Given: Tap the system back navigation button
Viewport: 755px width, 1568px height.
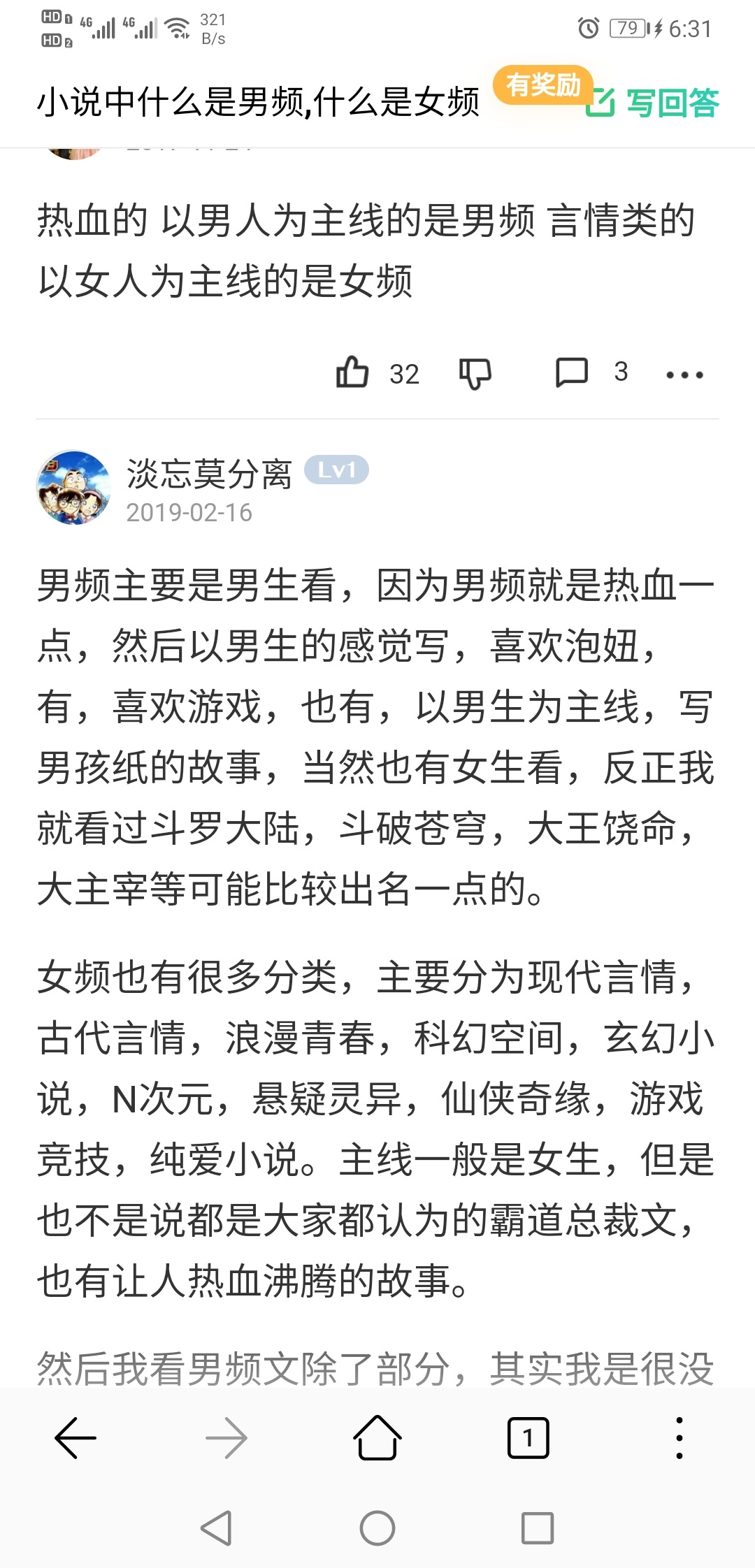Looking at the screenshot, I should pos(216,1527).
